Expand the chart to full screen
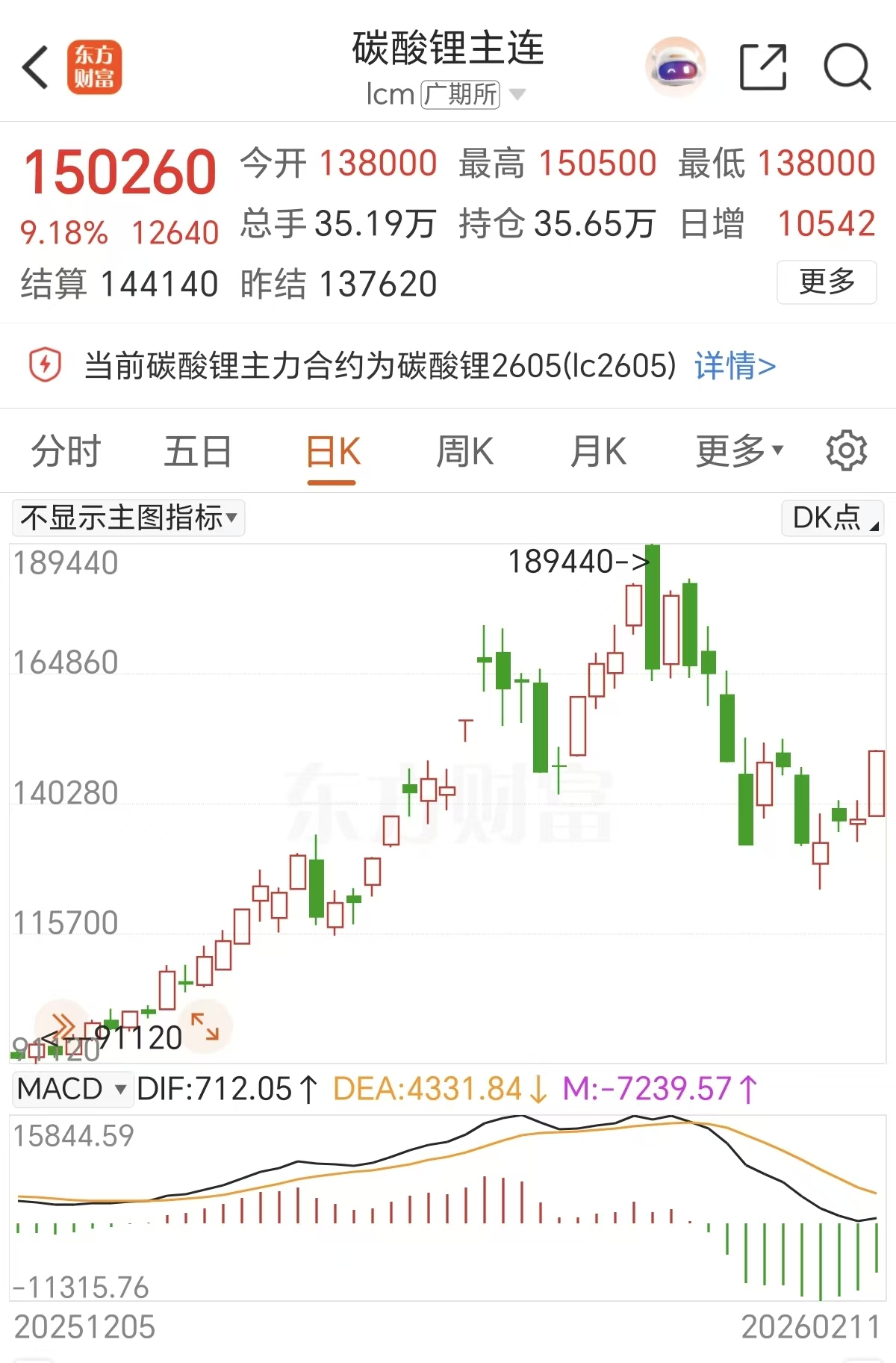896x1363 pixels. [x=205, y=1026]
